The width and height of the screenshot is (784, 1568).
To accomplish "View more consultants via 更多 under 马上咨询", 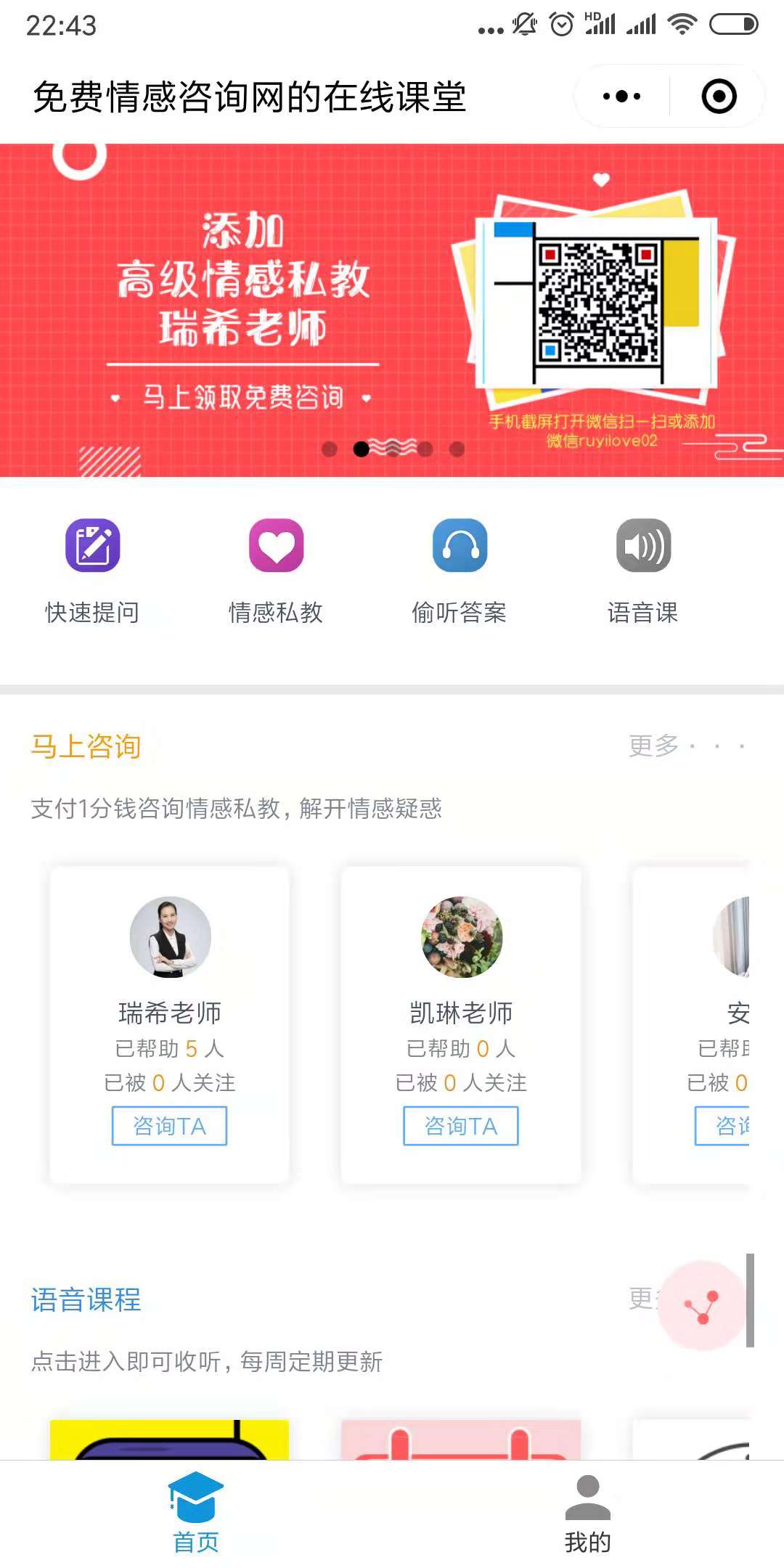I will click(x=685, y=746).
